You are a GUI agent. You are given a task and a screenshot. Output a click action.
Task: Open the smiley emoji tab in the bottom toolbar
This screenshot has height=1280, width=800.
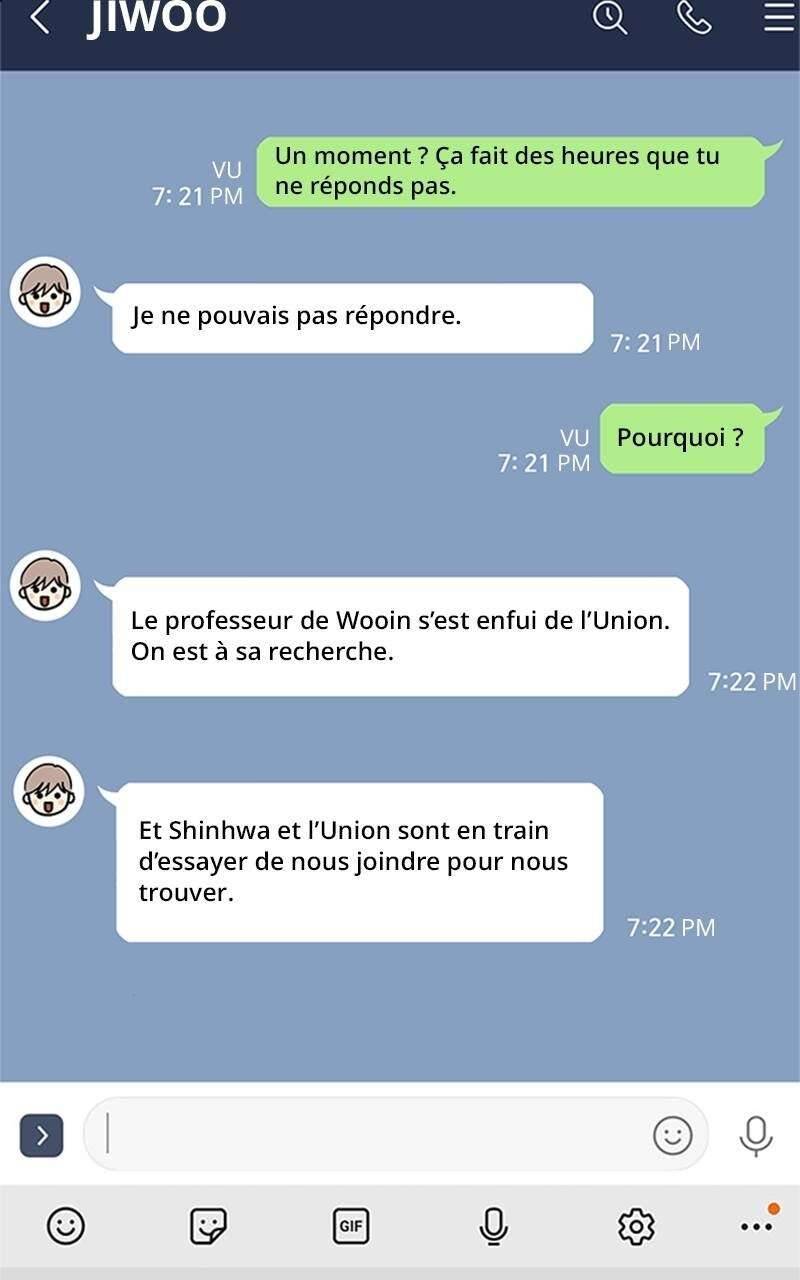click(x=66, y=1225)
